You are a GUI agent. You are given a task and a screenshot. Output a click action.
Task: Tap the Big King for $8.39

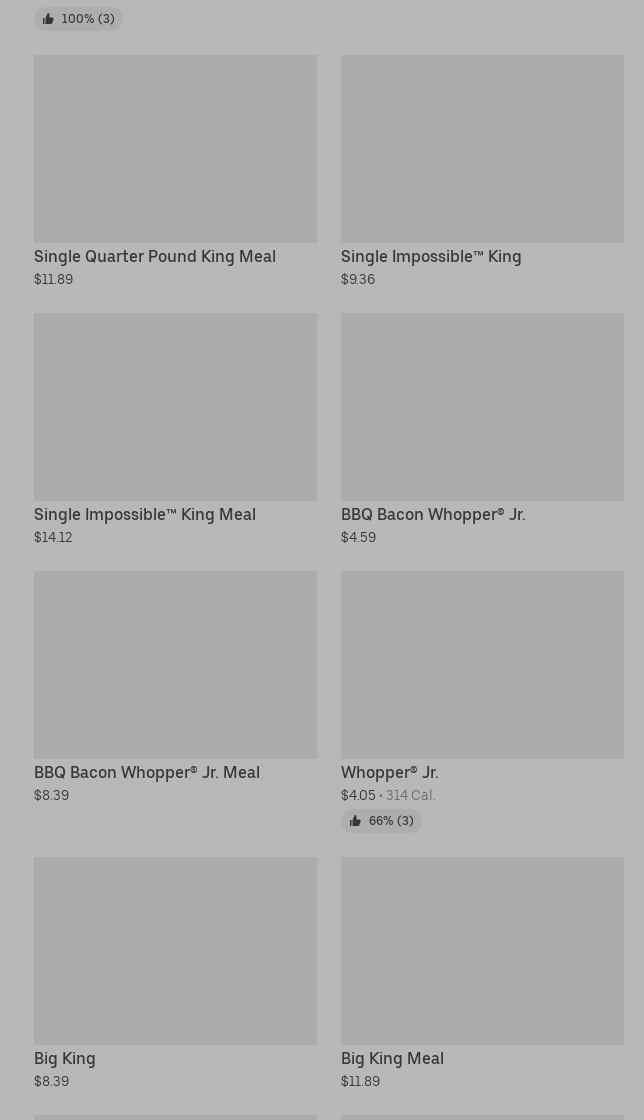(x=176, y=974)
